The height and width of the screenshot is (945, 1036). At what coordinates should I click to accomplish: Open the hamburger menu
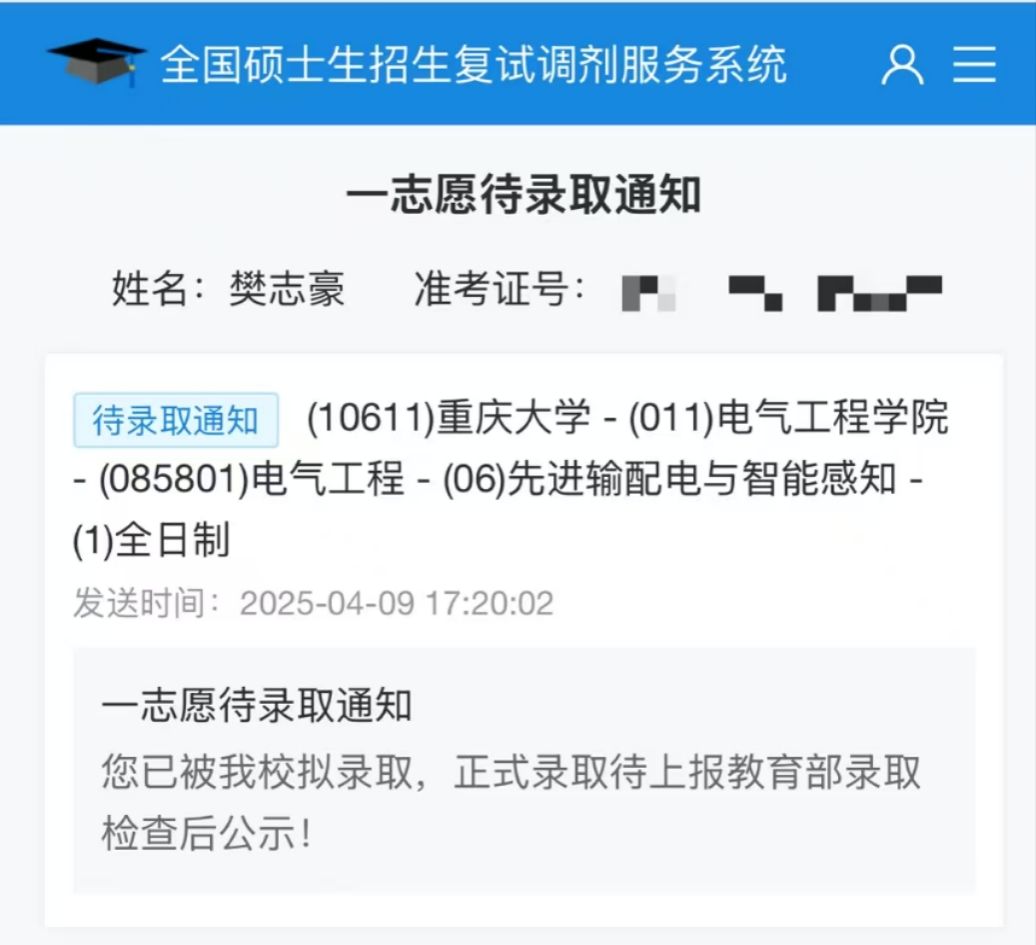(974, 64)
